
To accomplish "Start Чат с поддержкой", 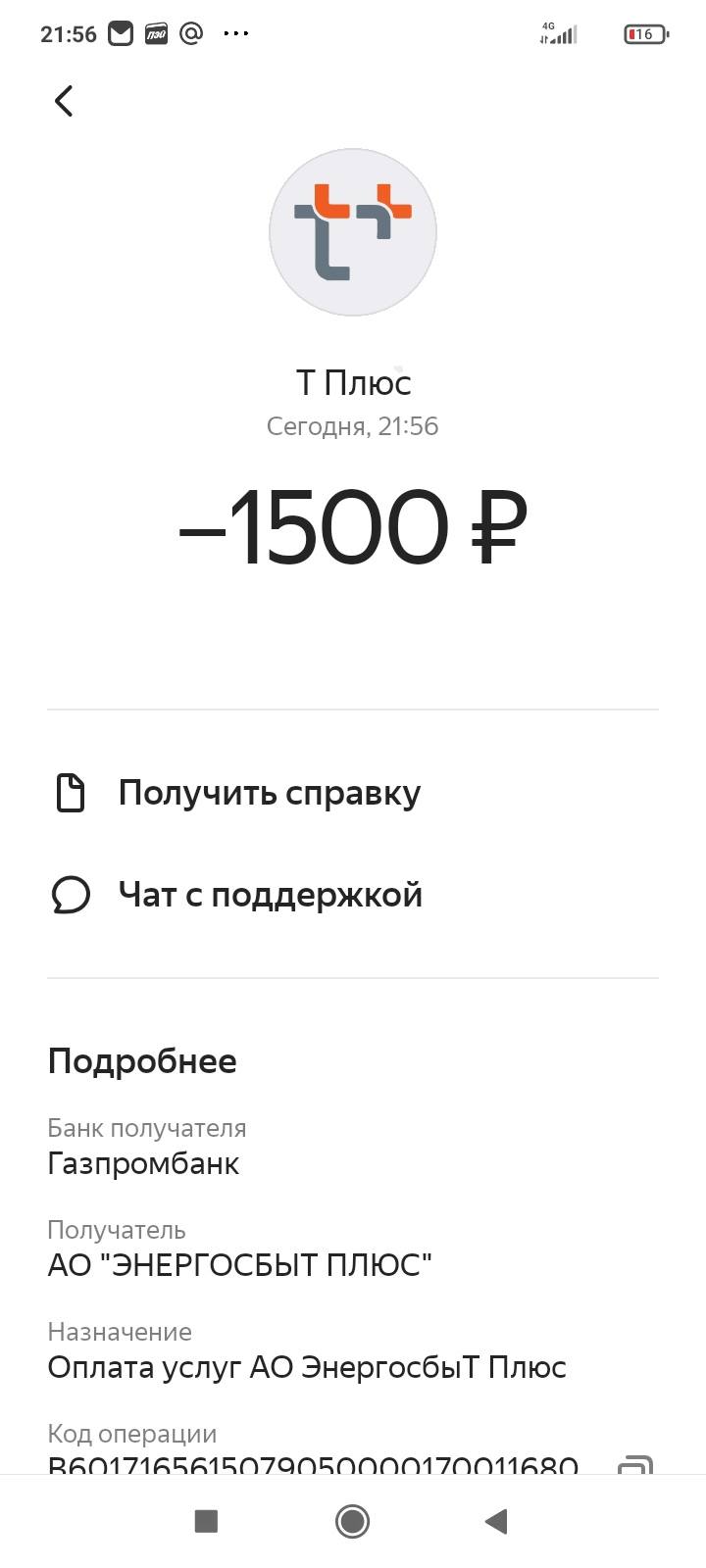I will (x=270, y=895).
